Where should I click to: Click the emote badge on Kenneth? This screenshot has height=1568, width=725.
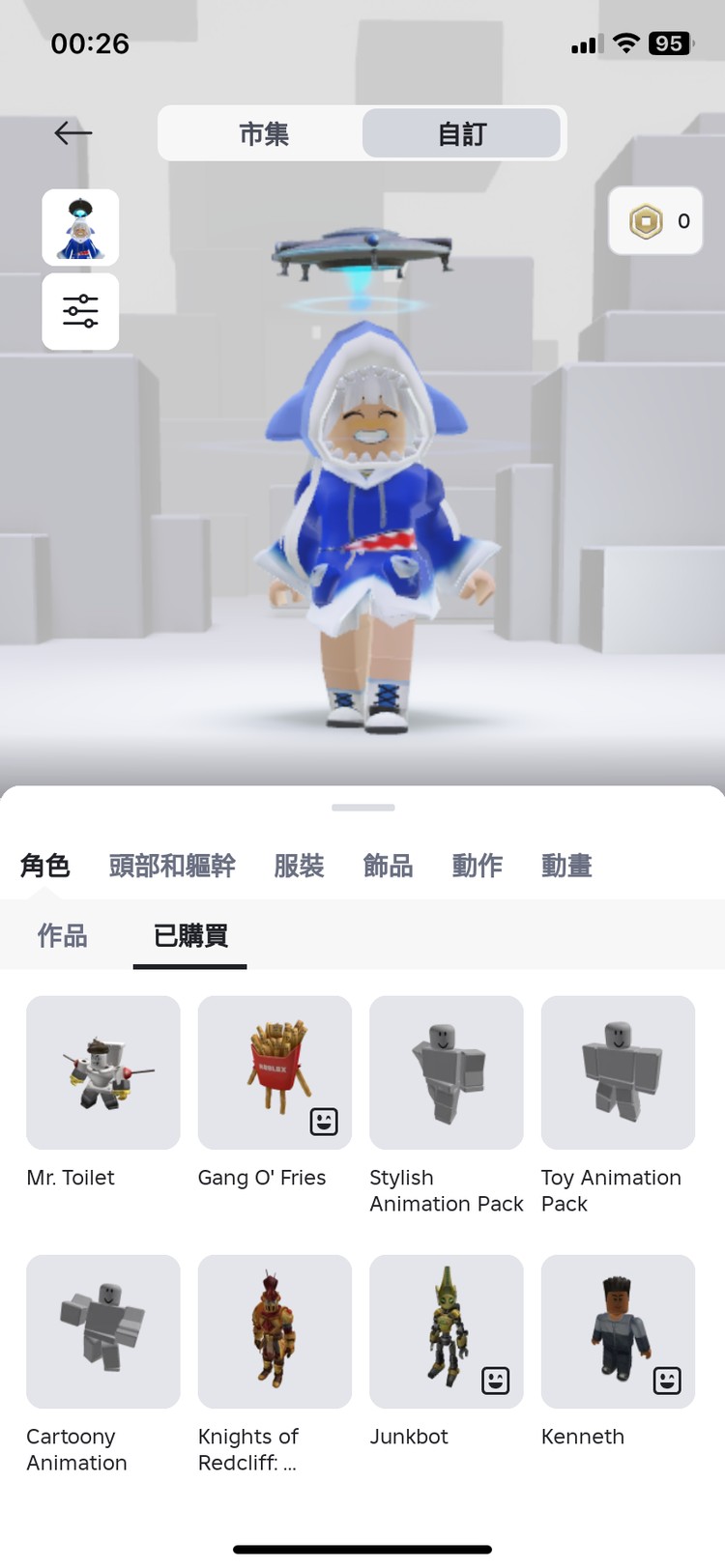pos(666,1380)
